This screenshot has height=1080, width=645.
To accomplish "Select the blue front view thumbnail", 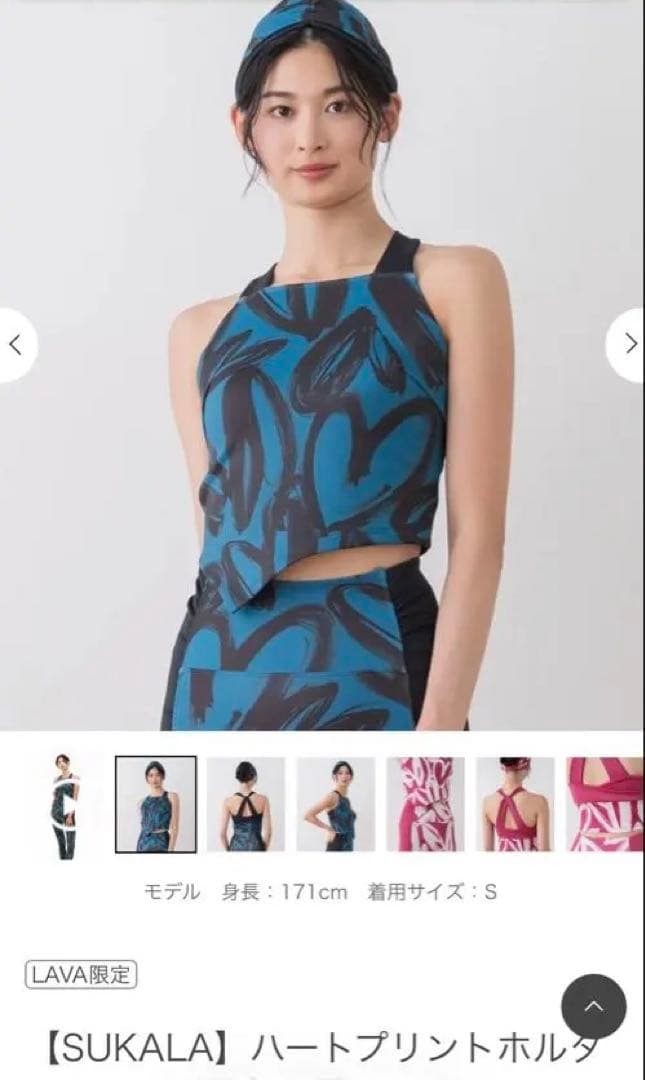I will pos(156,804).
